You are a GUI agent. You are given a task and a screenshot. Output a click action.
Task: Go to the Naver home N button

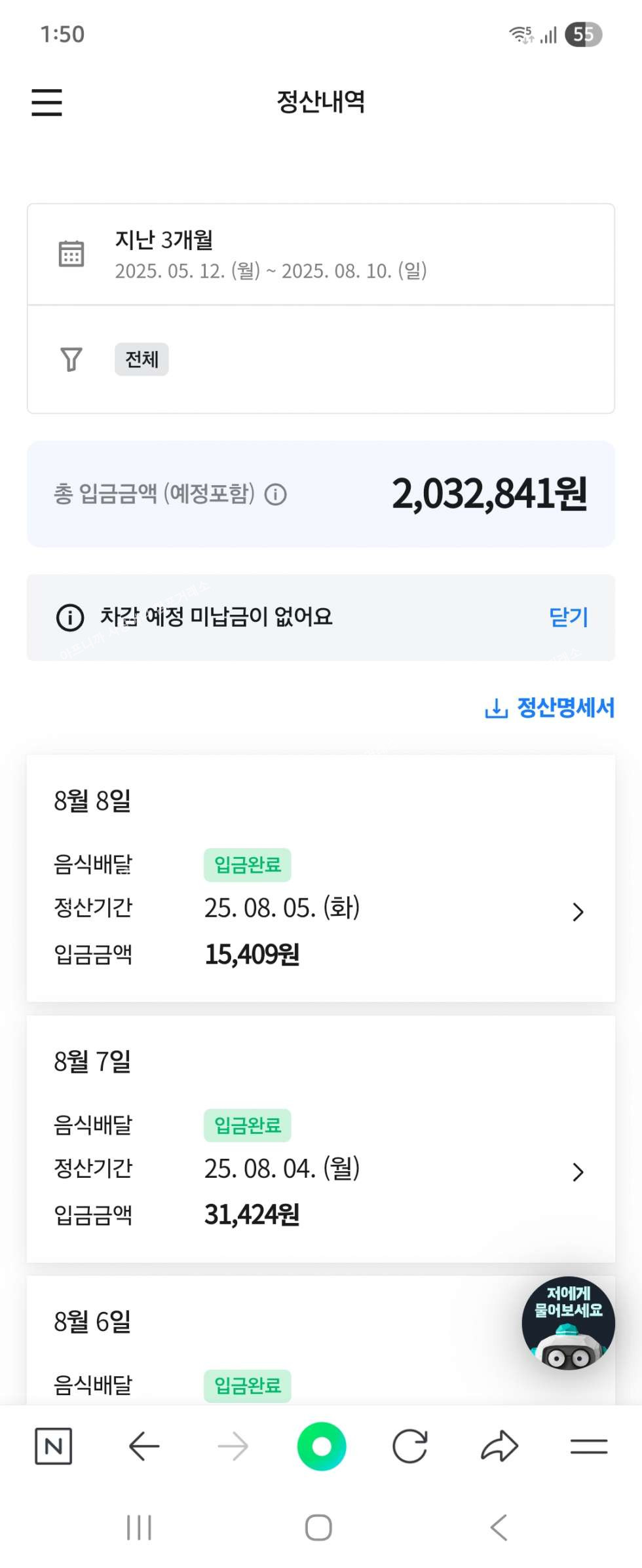(x=53, y=1446)
